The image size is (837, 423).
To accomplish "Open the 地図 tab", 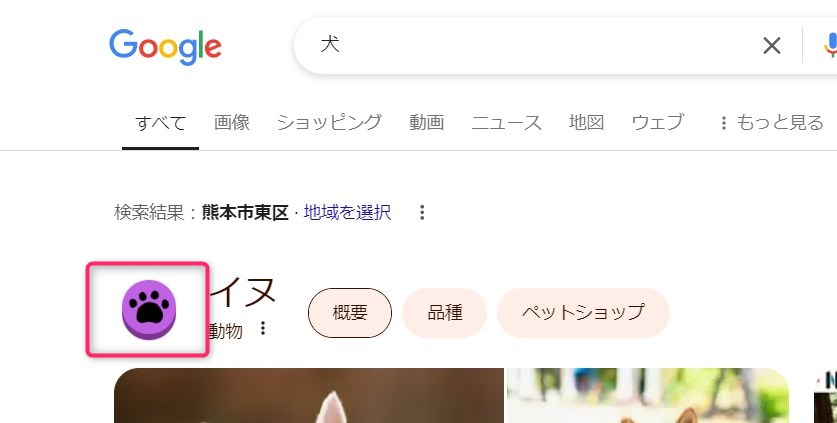I will click(586, 123).
